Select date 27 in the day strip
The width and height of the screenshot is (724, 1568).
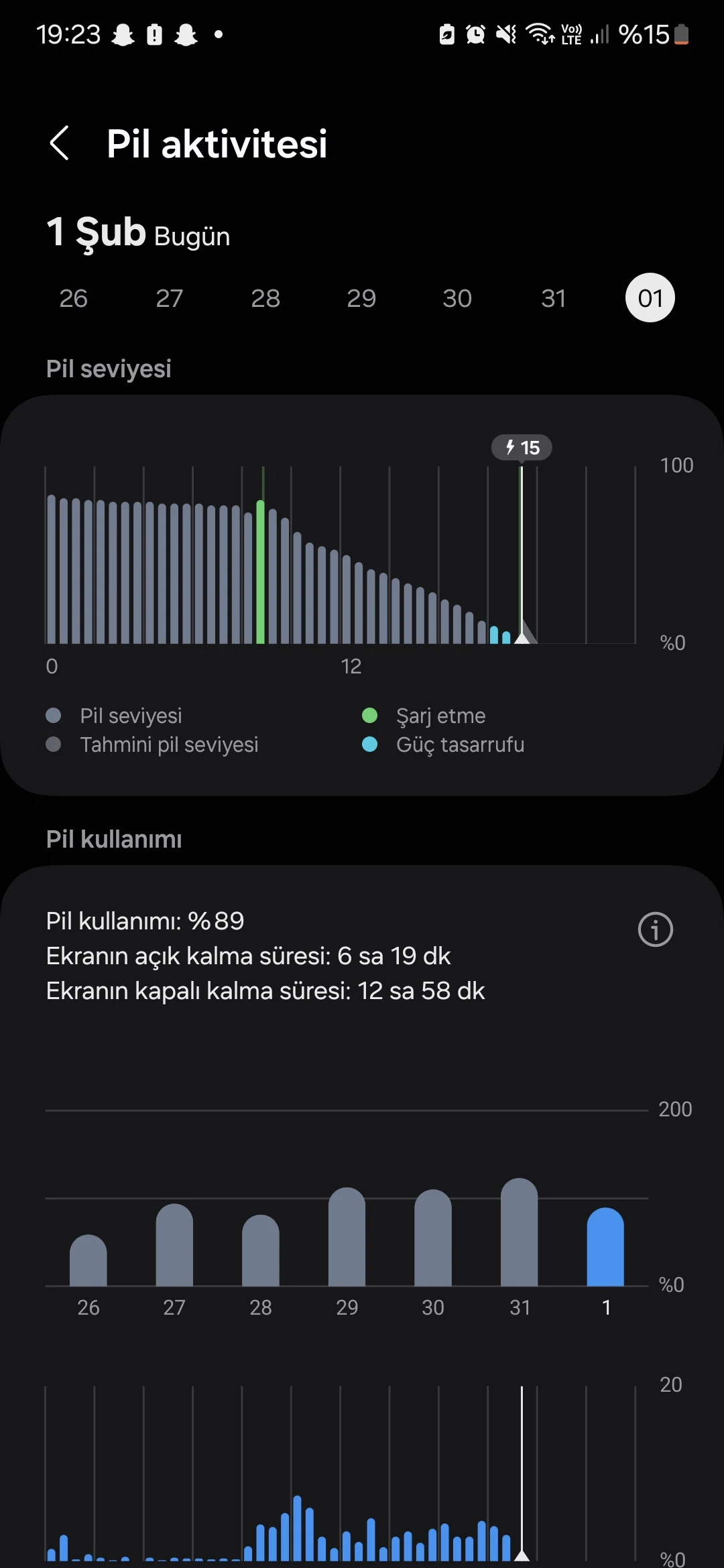[170, 298]
